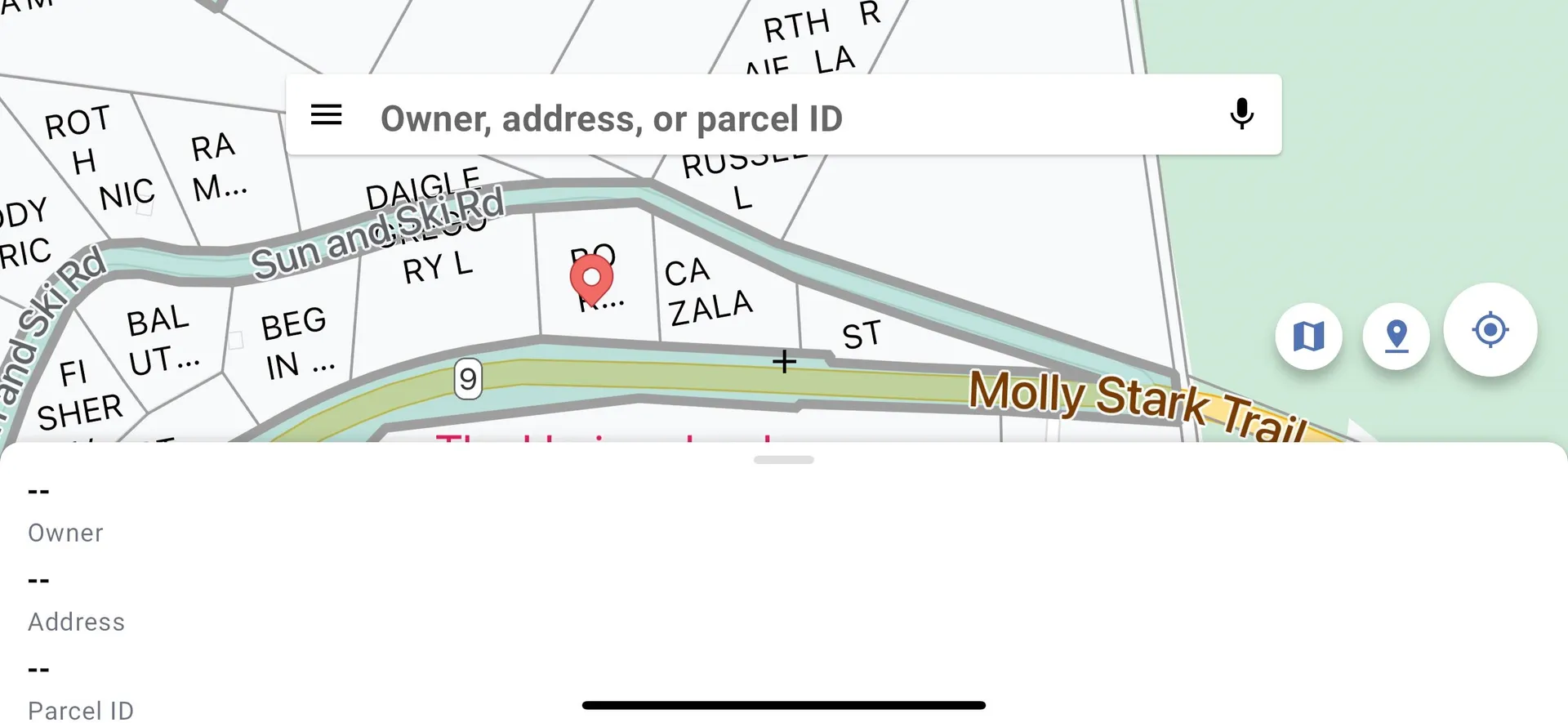This screenshot has height=723, width=1568.
Task: Tap the red pin on the map
Action: coord(591,278)
